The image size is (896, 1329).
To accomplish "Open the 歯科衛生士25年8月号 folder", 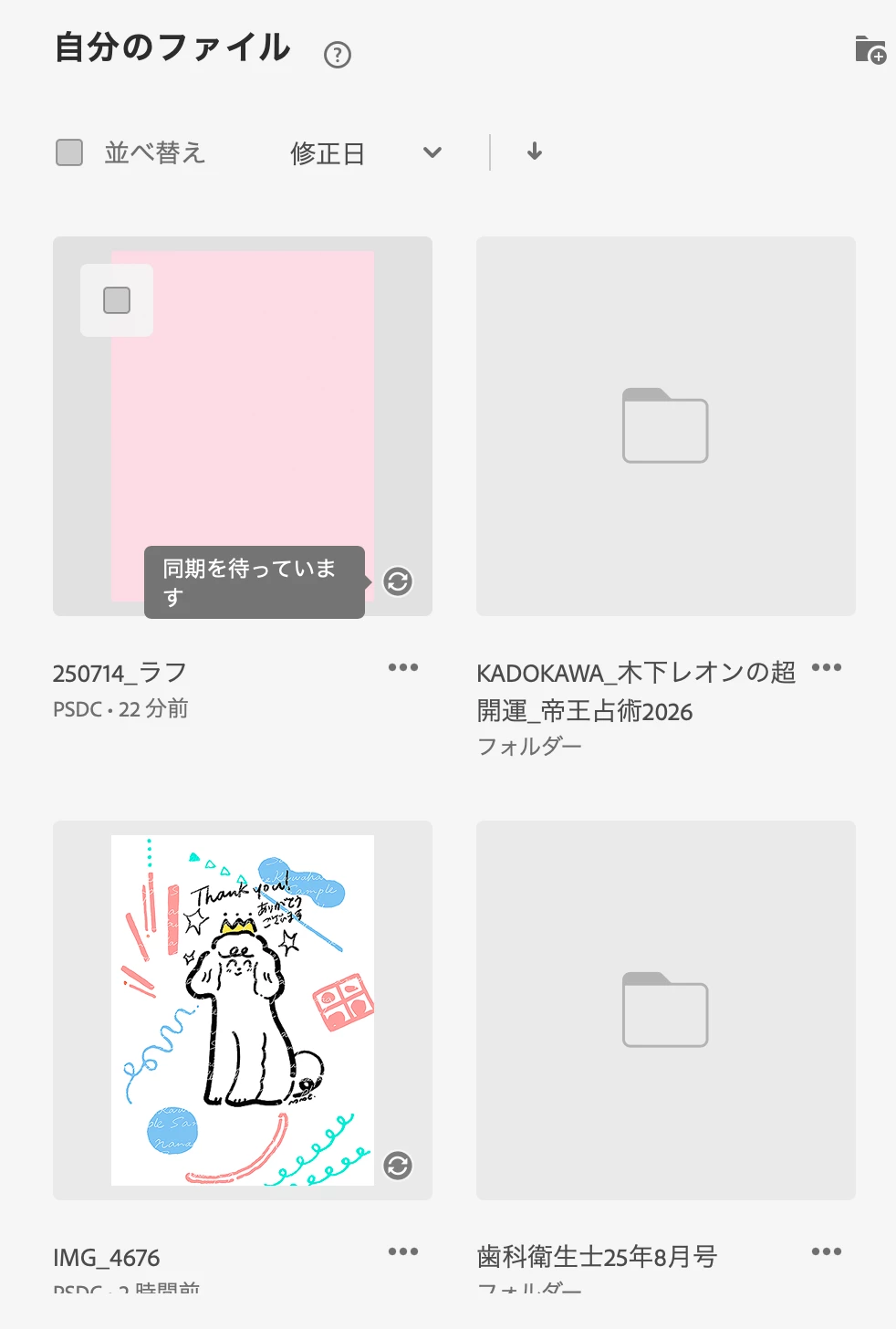I will (x=665, y=1010).
